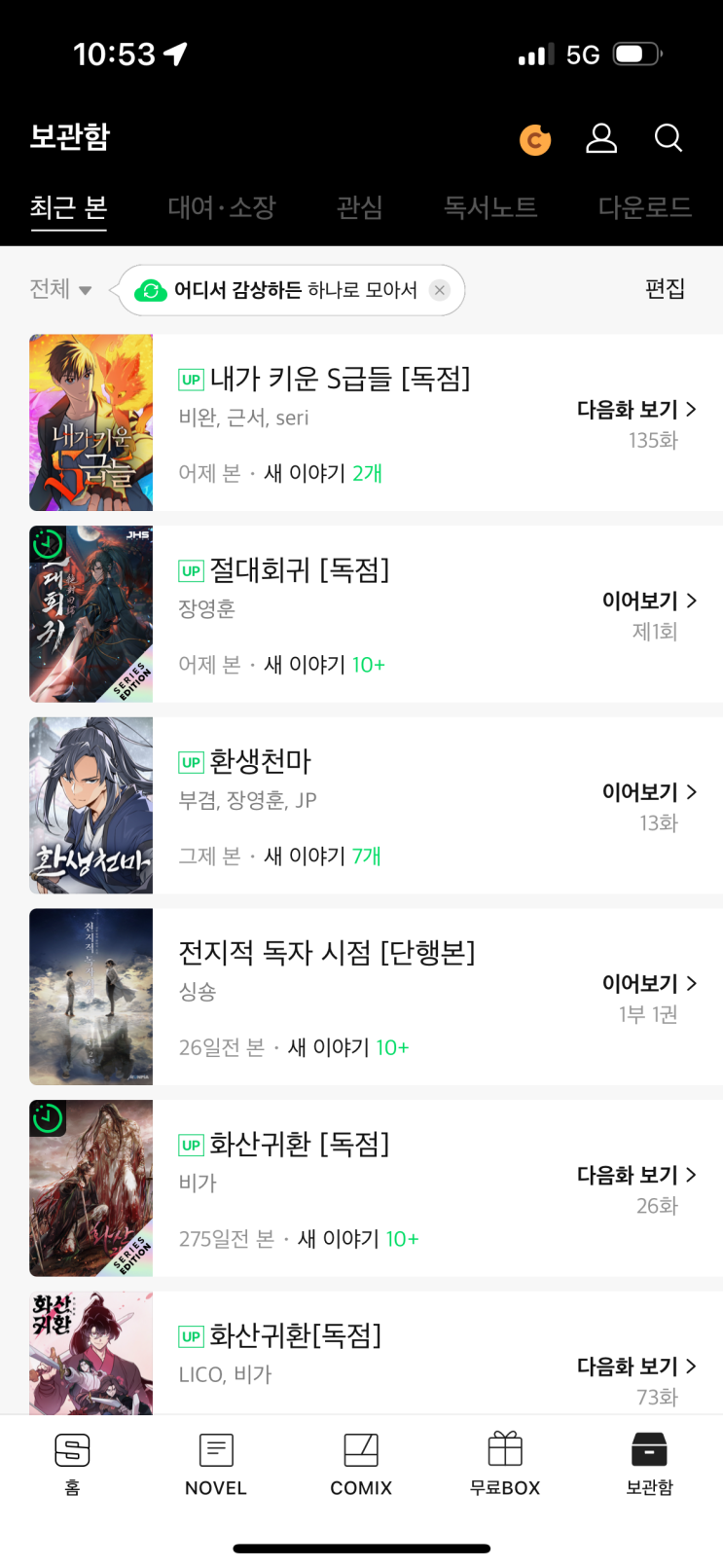Tap the 편집 edit button
Image resolution: width=723 pixels, height=1568 pixels.
pos(665,289)
